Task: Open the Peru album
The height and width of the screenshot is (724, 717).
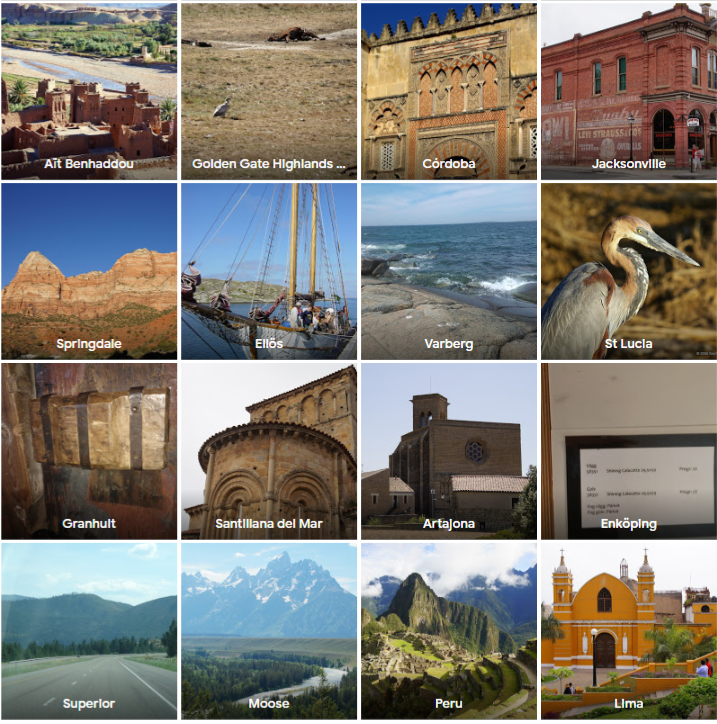Action: [448, 631]
